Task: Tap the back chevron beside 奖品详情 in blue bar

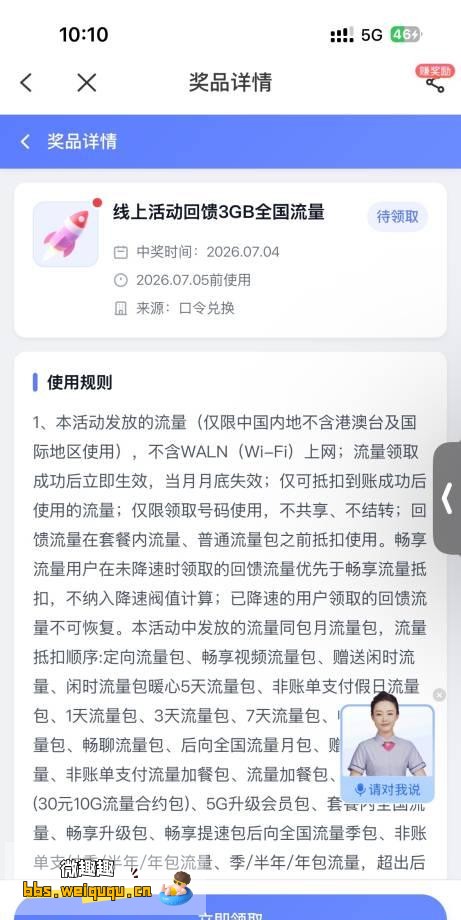Action: [25, 141]
